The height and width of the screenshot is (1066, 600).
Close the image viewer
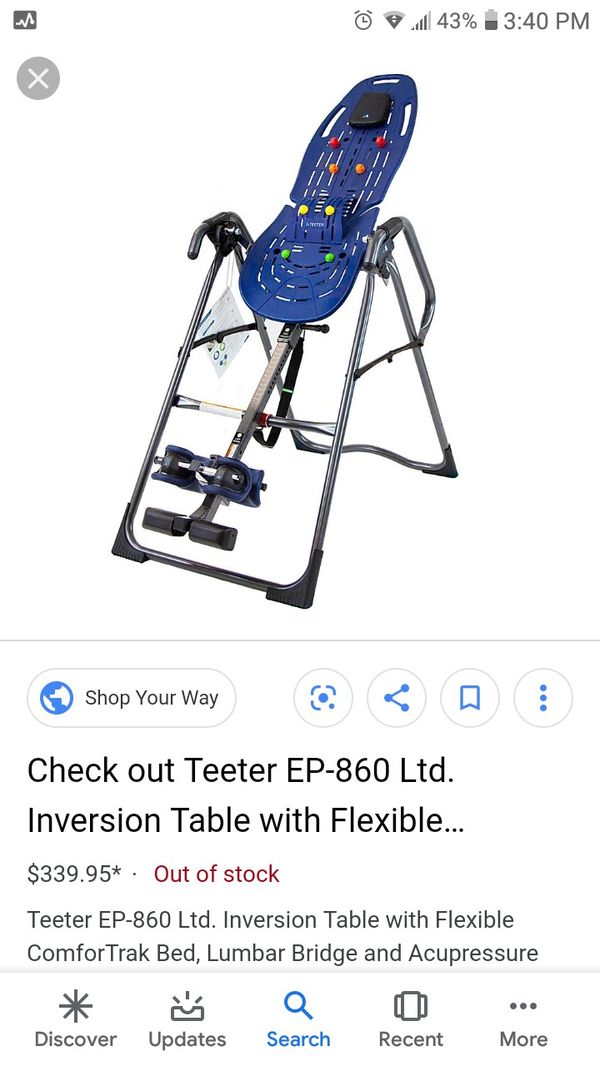(x=38, y=78)
